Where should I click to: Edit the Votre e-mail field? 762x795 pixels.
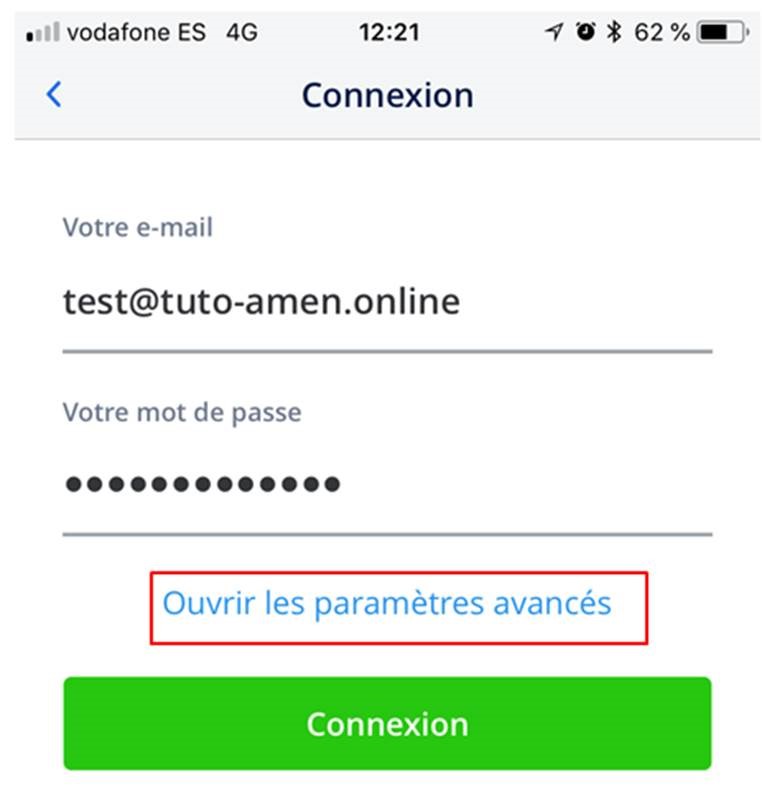386,302
